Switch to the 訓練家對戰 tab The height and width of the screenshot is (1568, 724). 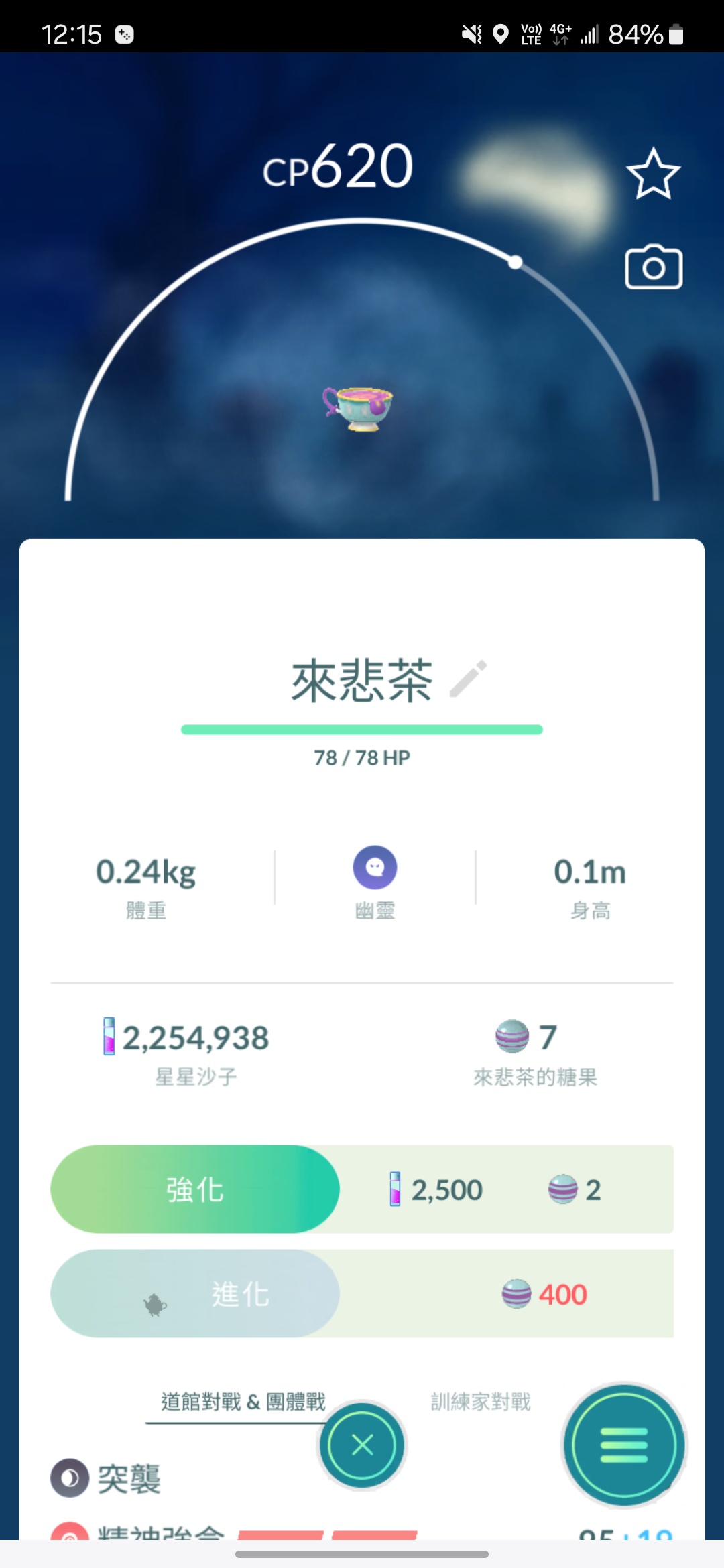click(481, 1401)
